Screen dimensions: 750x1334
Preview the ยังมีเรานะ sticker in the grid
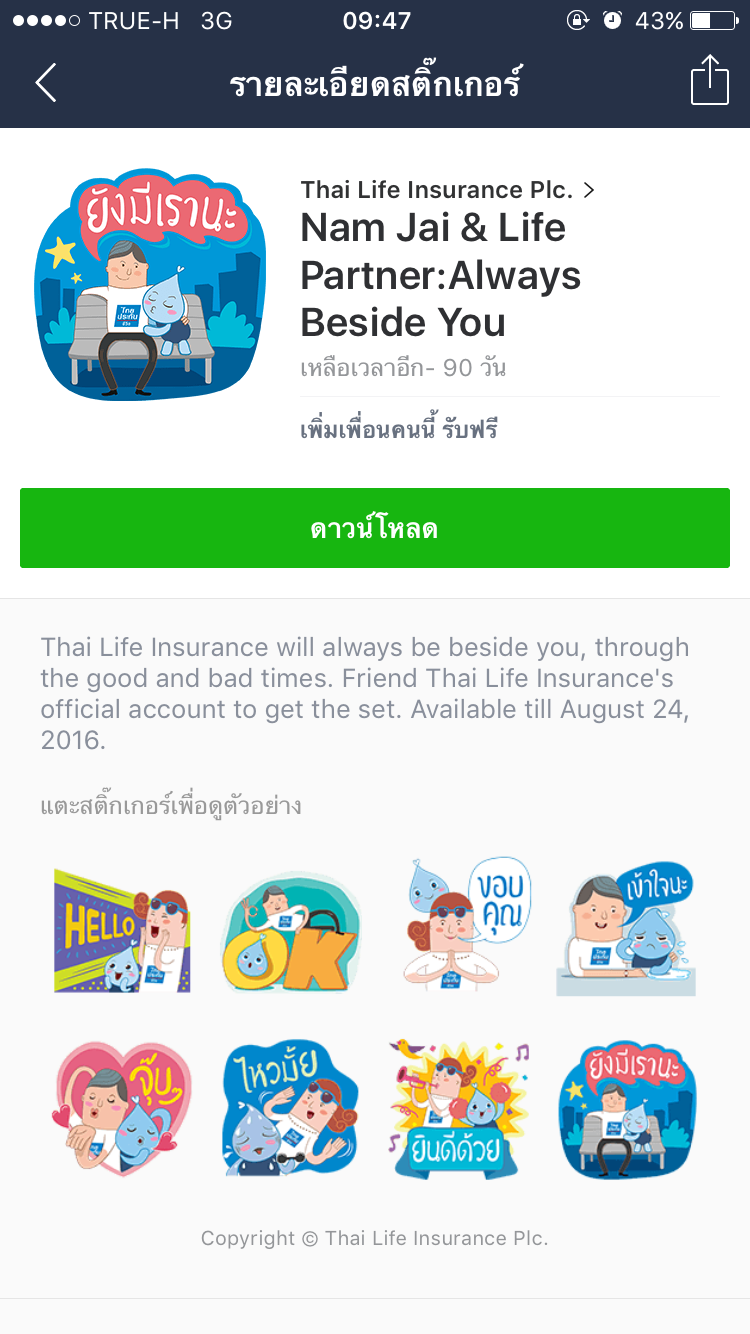point(627,1108)
